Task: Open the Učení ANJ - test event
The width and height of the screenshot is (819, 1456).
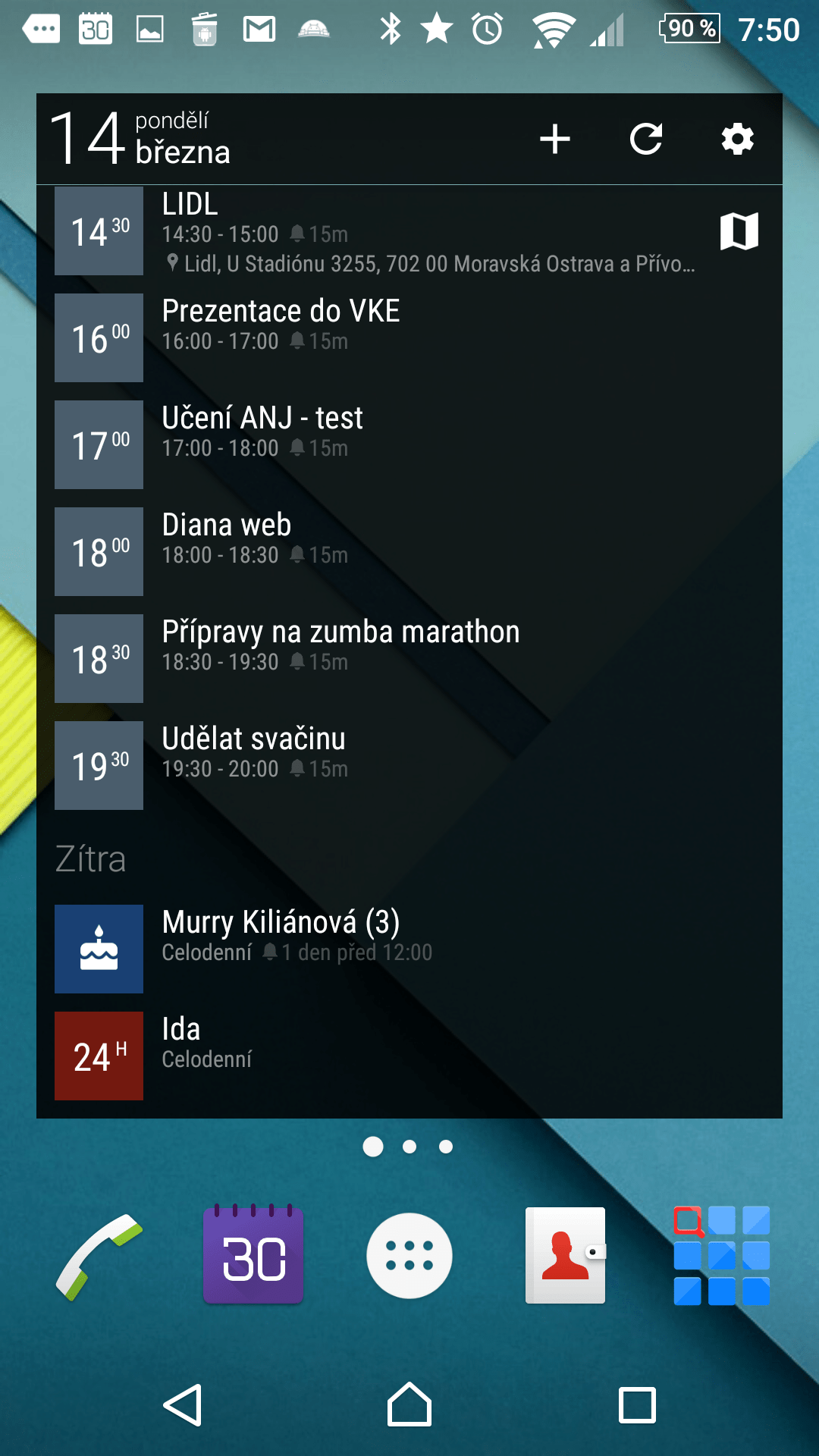Action: pyautogui.click(x=409, y=444)
